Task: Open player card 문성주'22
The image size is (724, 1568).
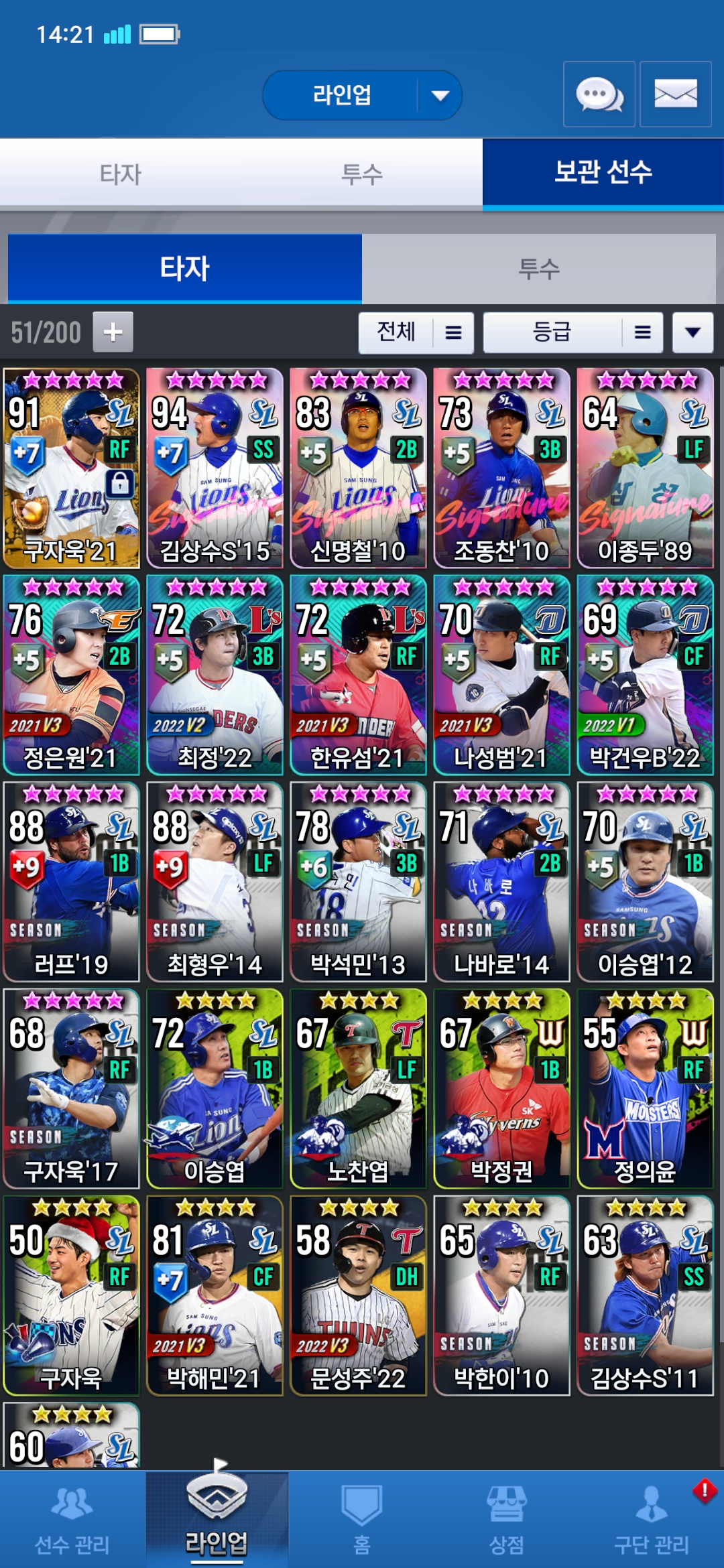Action: (358, 1296)
